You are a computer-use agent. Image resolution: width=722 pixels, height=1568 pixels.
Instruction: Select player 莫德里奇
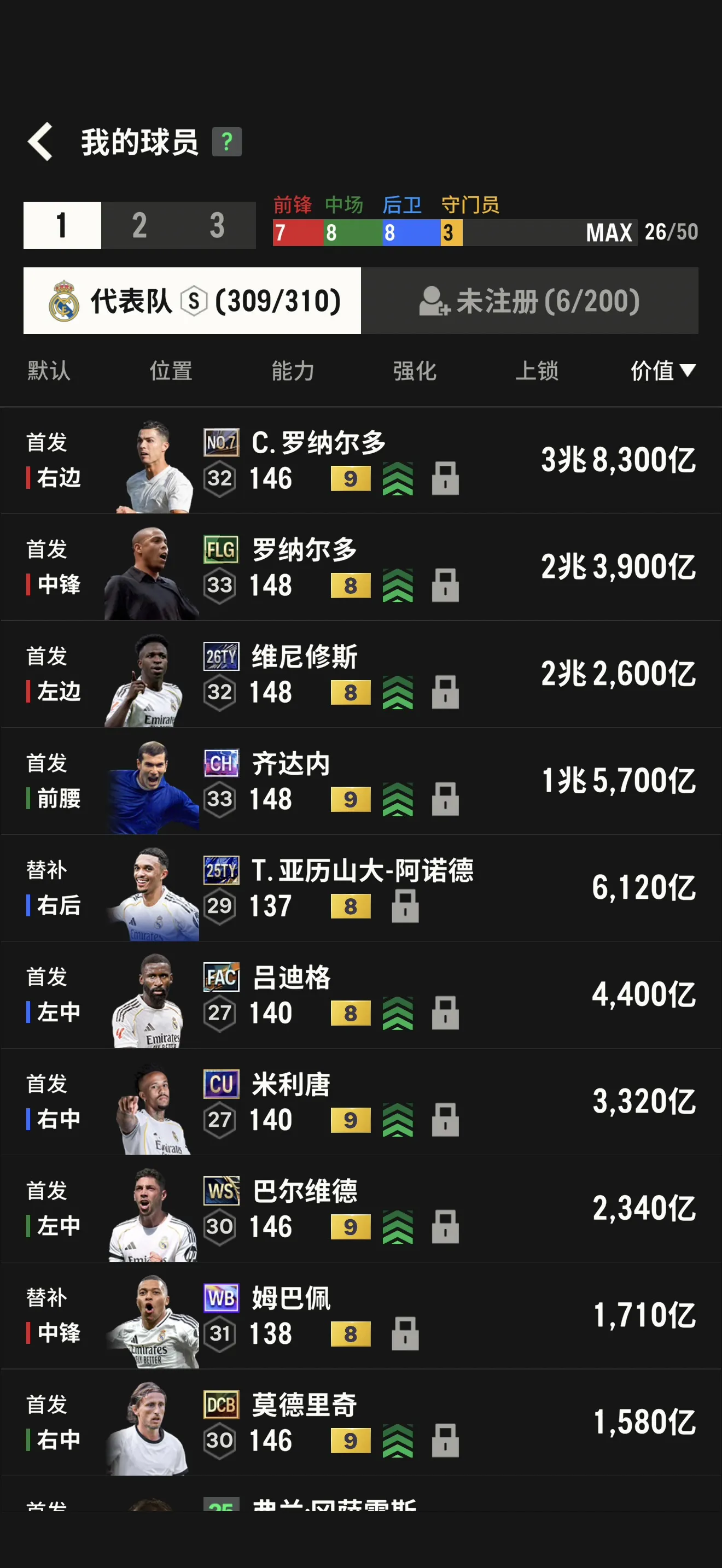coord(360,1423)
